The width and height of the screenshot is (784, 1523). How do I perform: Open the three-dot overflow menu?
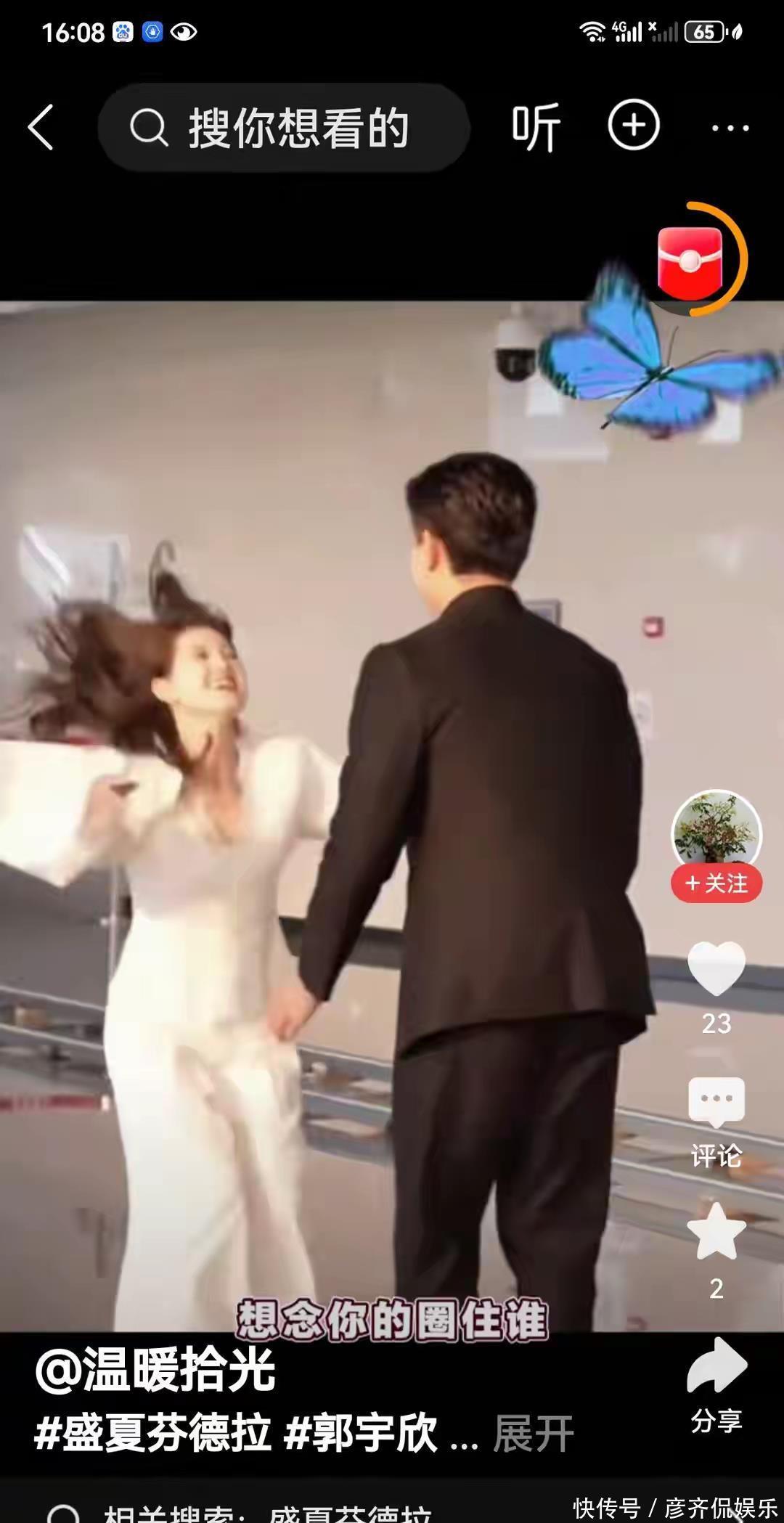click(x=730, y=128)
